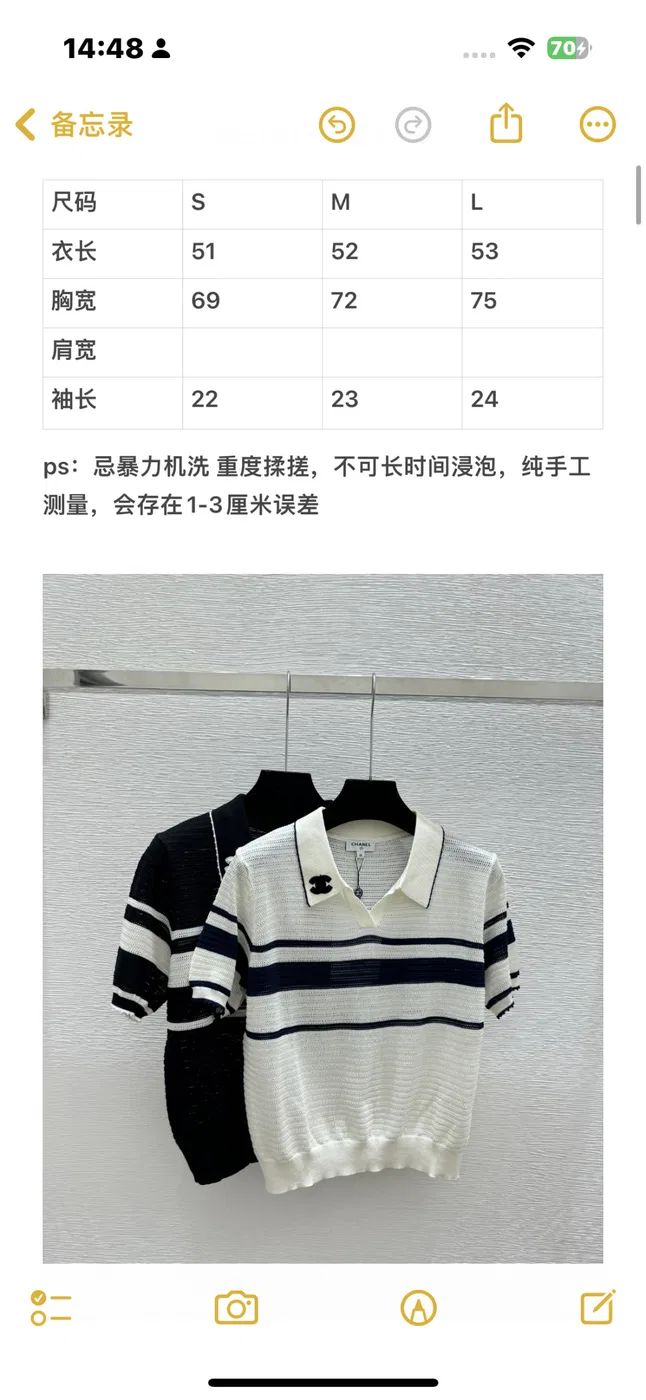Open the camera attachment options
The width and height of the screenshot is (646, 1400).
(x=237, y=1307)
